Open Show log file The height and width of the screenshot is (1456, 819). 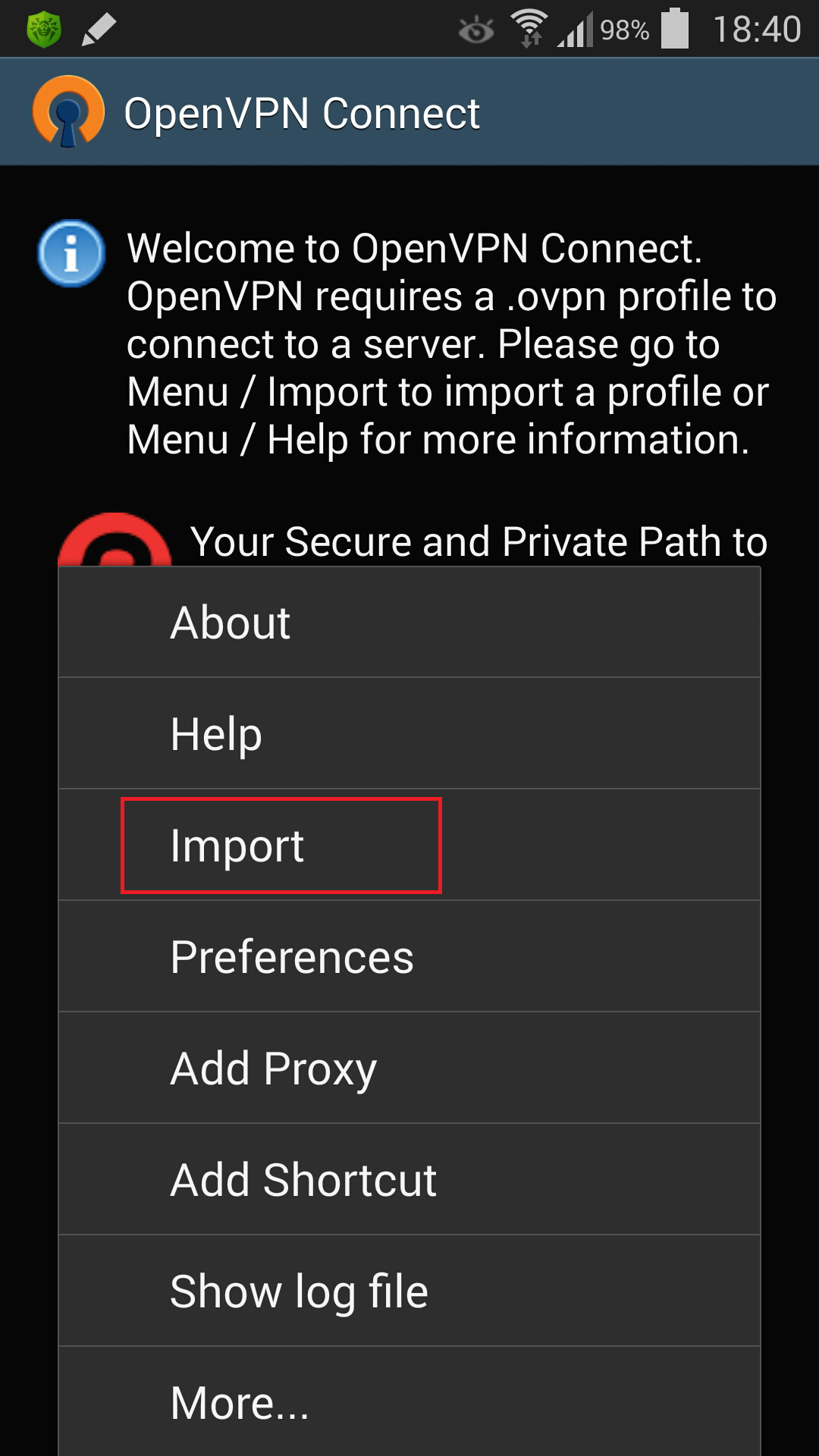pos(409,1291)
